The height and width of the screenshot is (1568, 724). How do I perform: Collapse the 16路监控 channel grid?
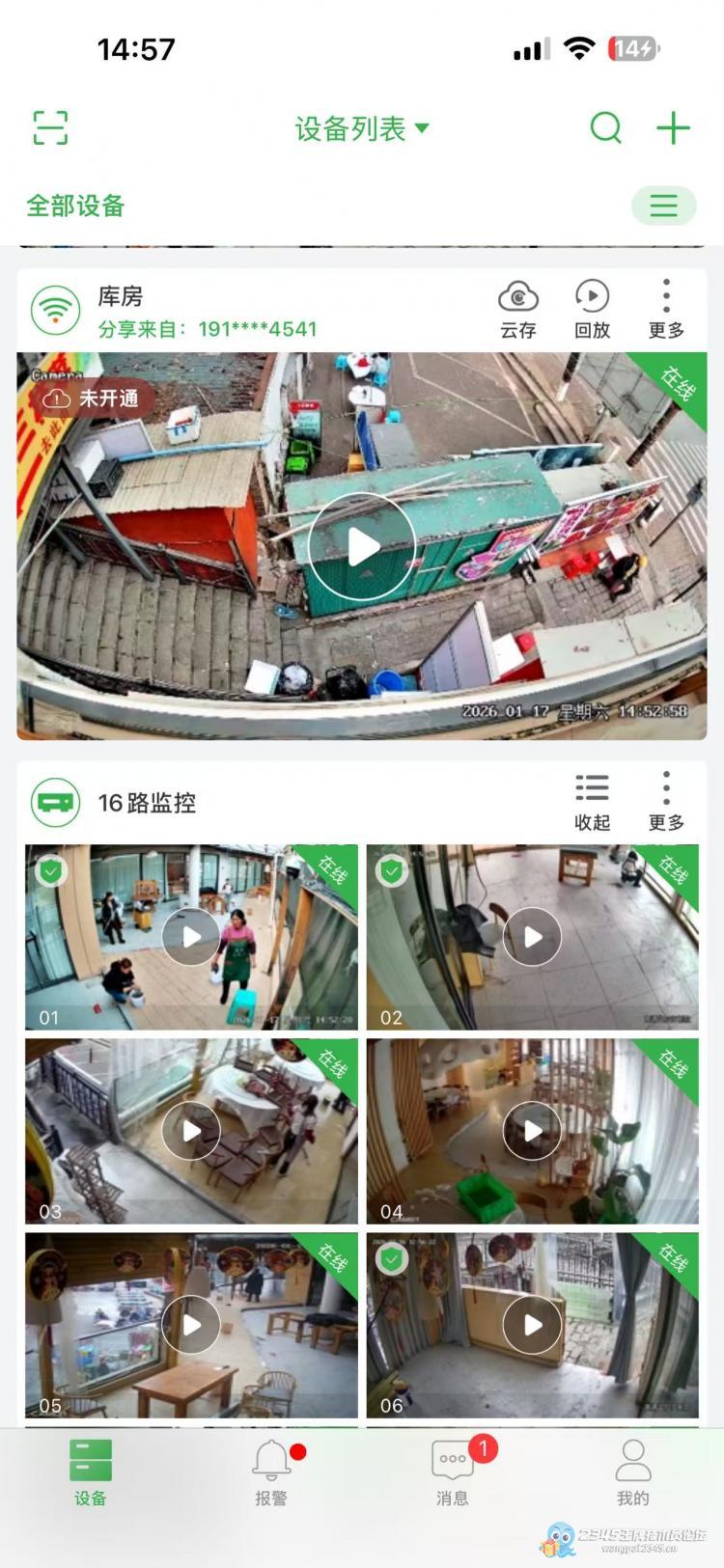point(592,802)
